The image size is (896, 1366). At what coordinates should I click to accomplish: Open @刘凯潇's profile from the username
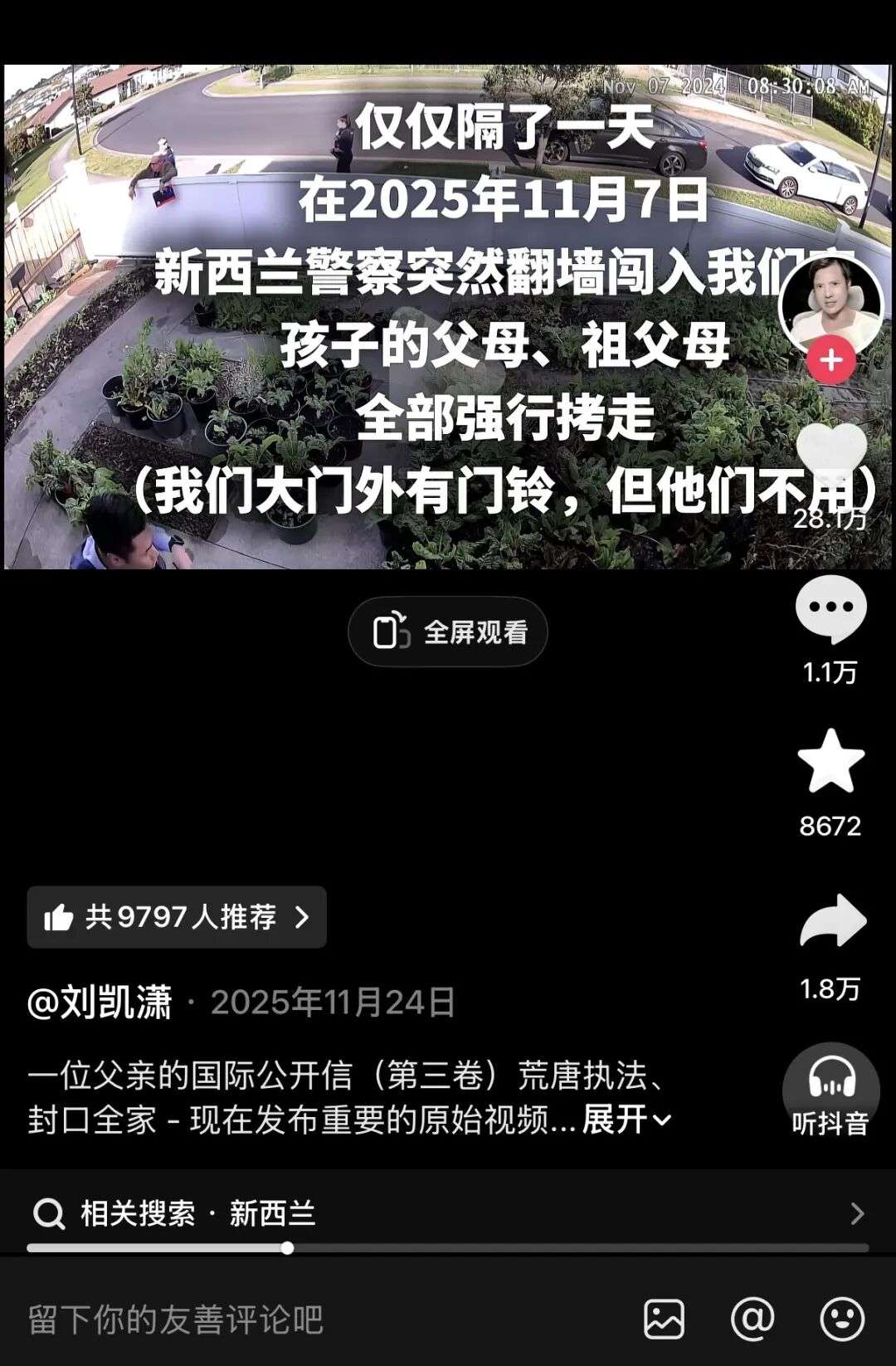point(100,1003)
